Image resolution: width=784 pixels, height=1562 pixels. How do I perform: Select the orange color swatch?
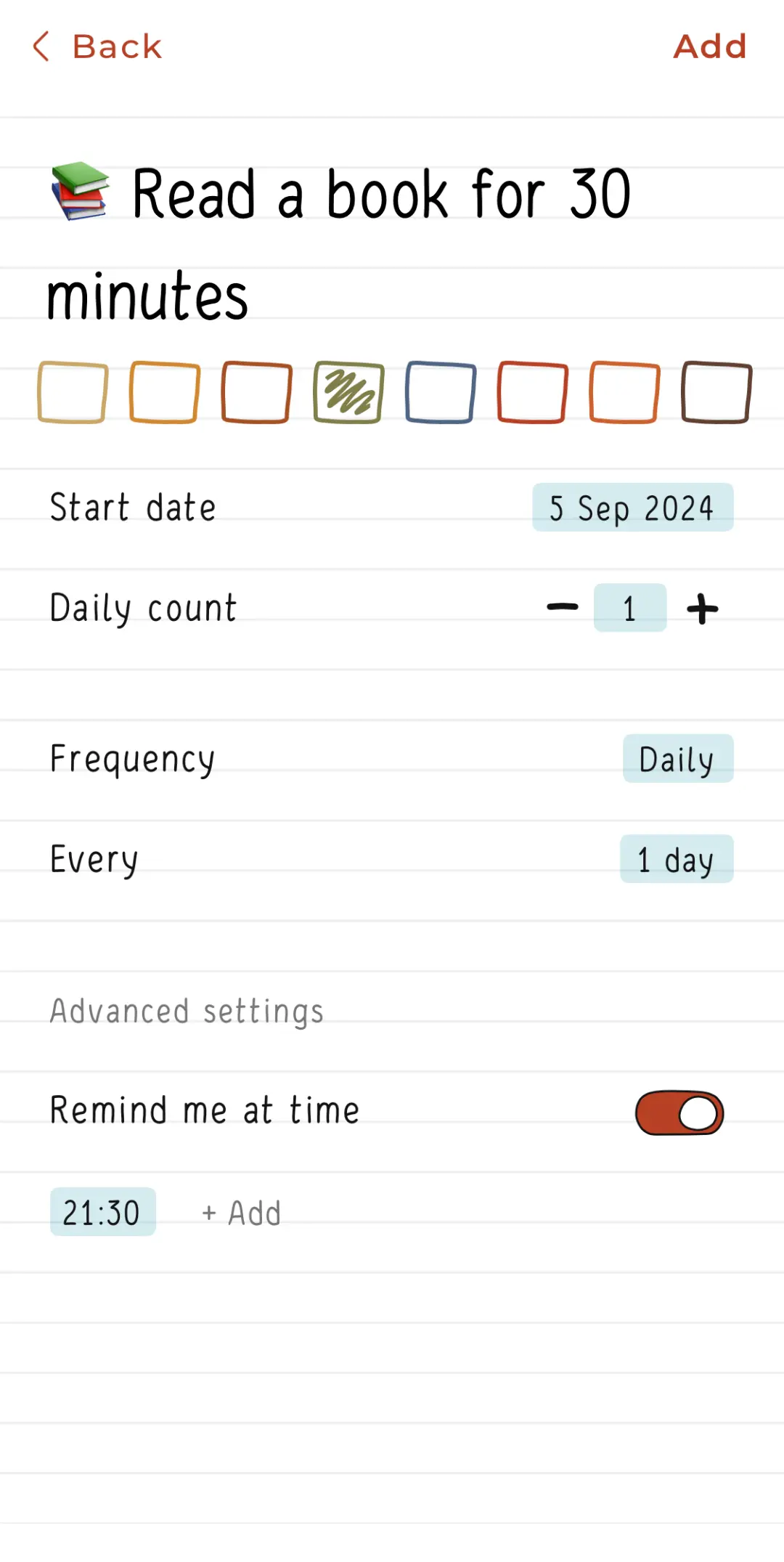coord(164,391)
